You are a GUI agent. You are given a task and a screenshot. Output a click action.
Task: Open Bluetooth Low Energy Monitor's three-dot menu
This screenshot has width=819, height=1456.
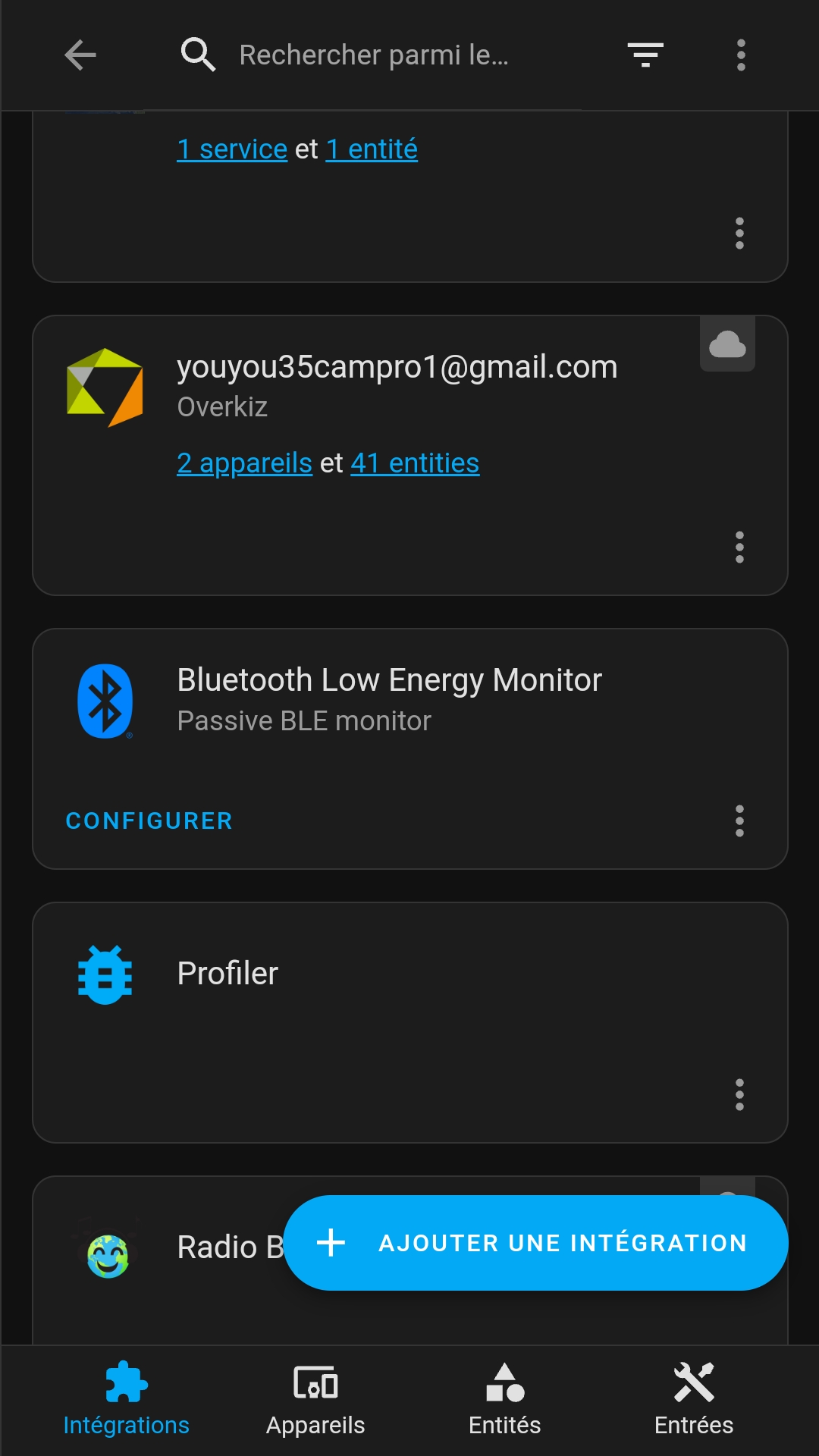[x=739, y=821]
